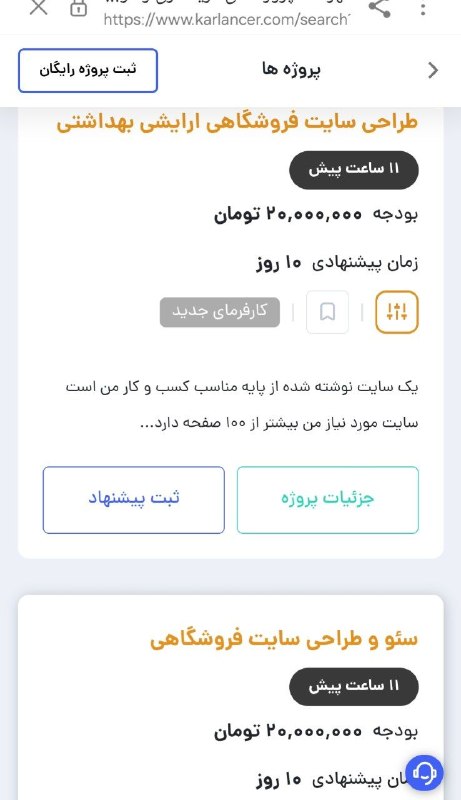The height and width of the screenshot is (800, 461).
Task: Open the browser overflow menu
Action: (x=423, y=9)
